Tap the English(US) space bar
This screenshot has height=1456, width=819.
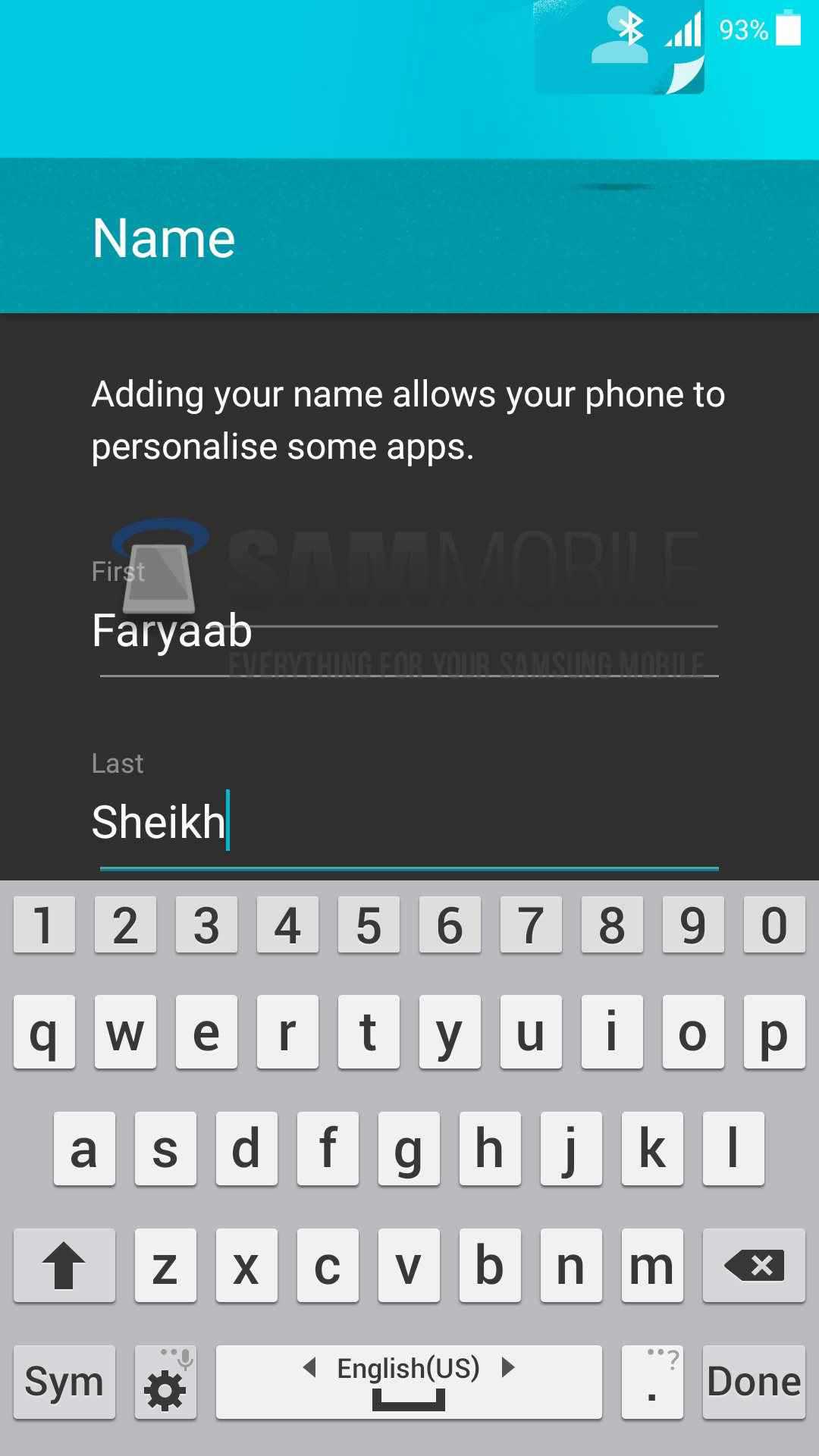pos(408,1382)
